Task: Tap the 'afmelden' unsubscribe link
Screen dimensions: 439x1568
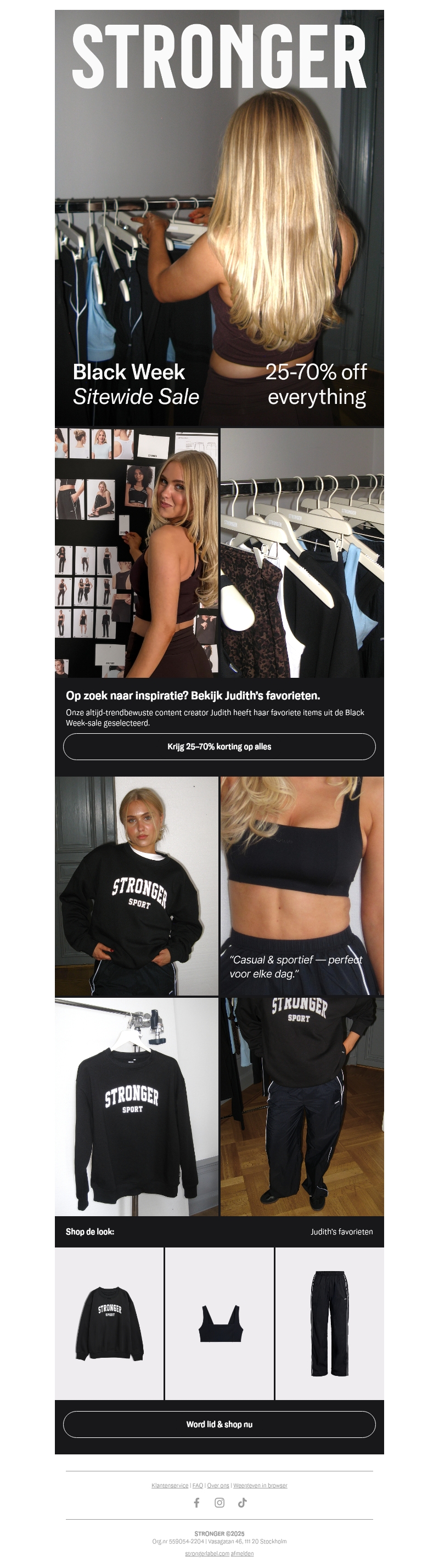Action: [243, 1553]
